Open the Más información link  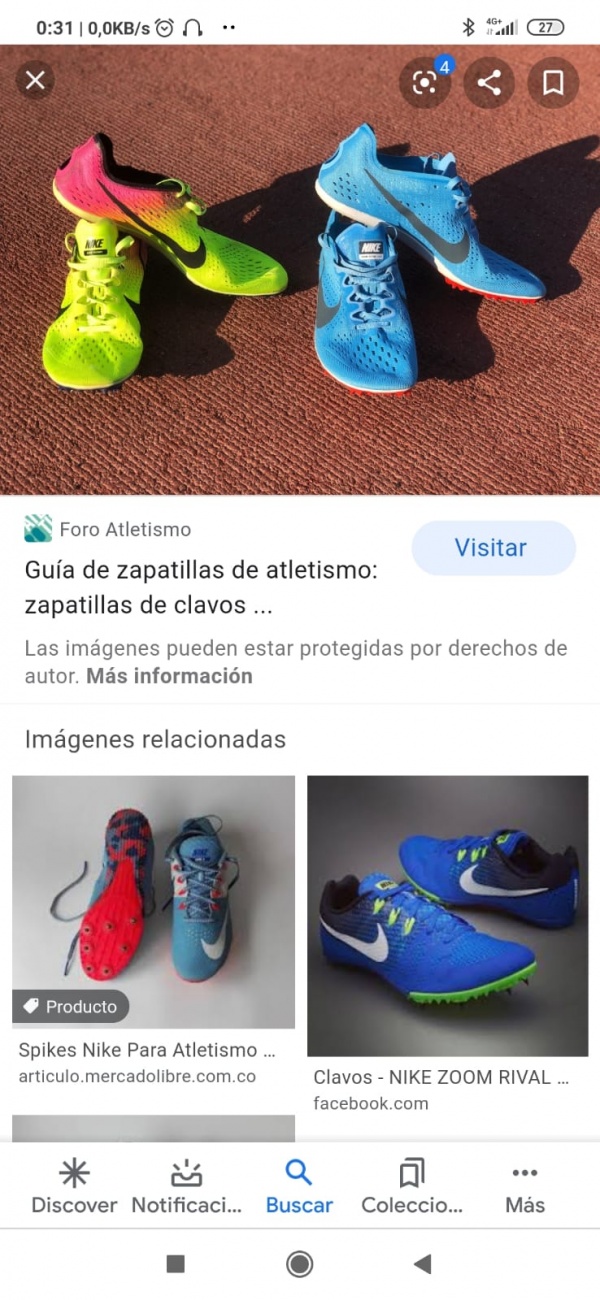pos(169,676)
